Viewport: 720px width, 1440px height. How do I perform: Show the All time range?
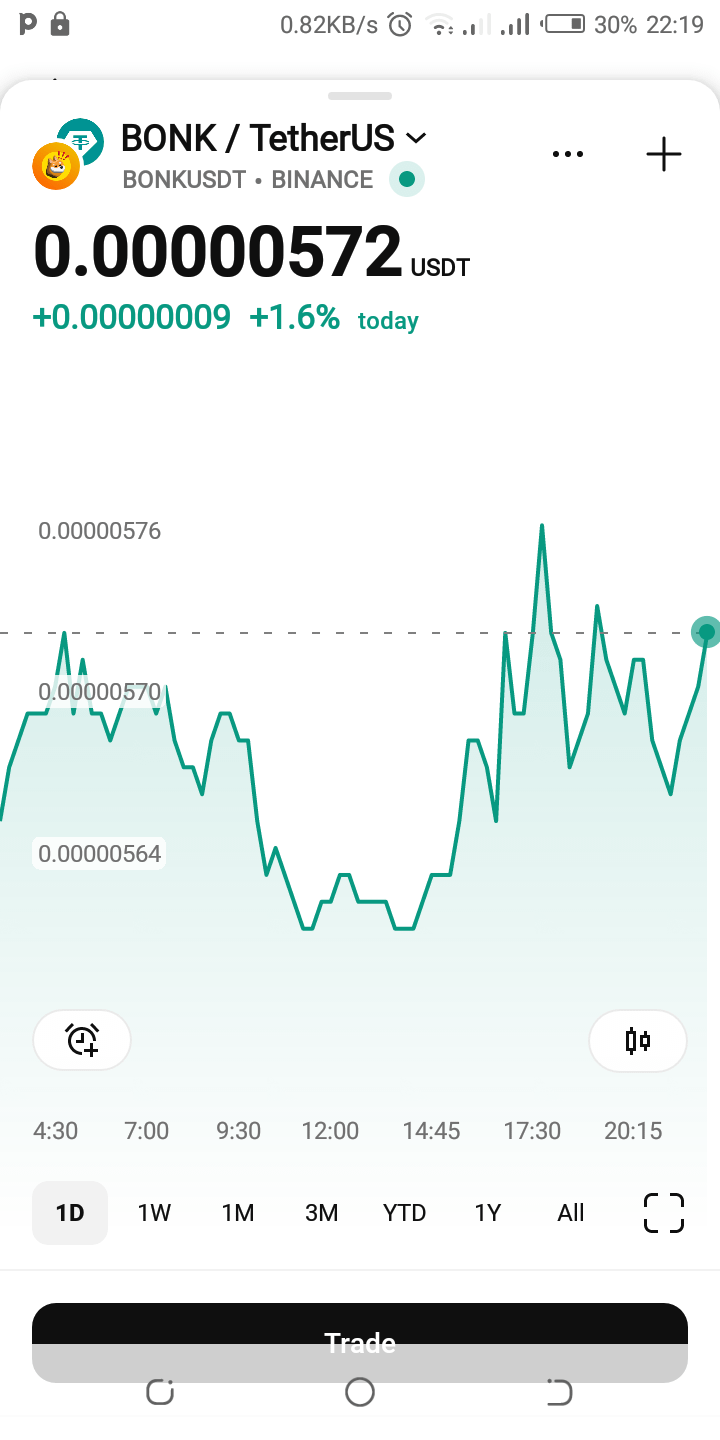571,1213
